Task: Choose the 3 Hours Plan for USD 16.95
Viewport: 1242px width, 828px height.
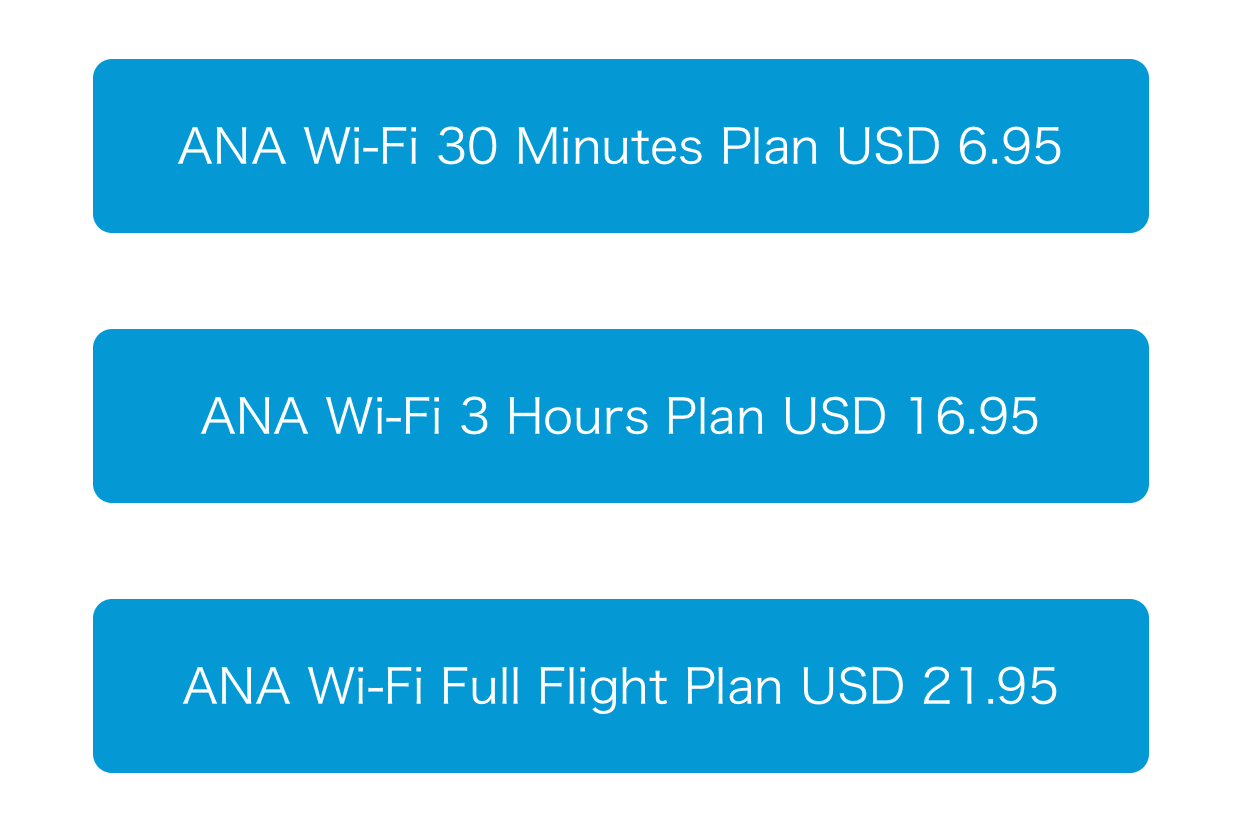Action: point(620,416)
